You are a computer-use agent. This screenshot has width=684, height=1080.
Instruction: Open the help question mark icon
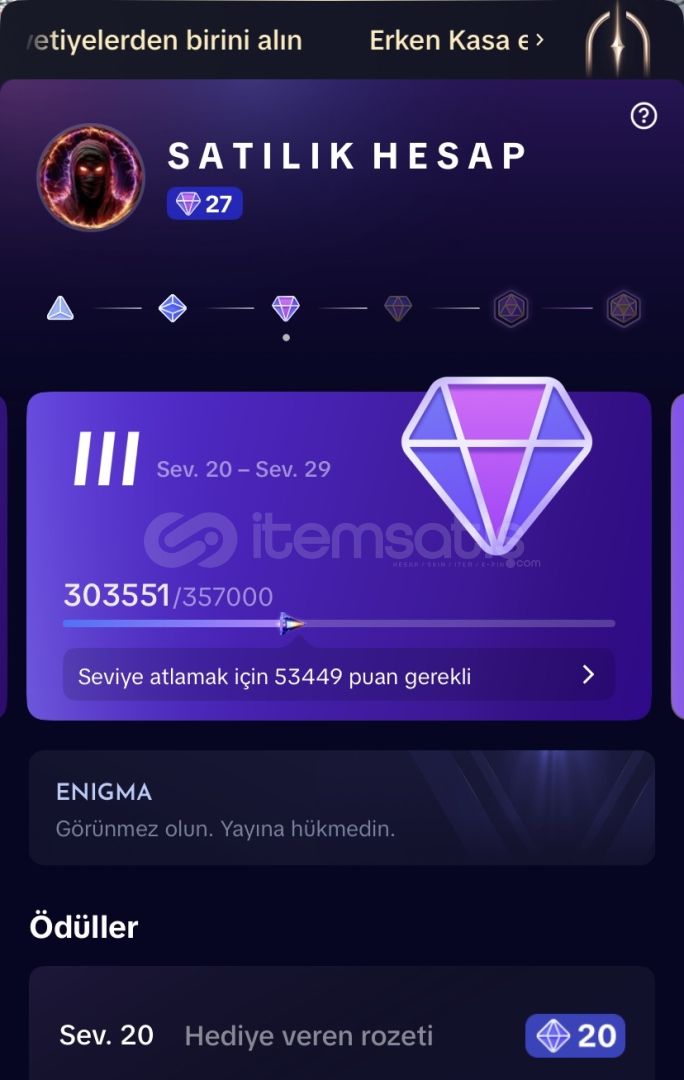coord(644,116)
